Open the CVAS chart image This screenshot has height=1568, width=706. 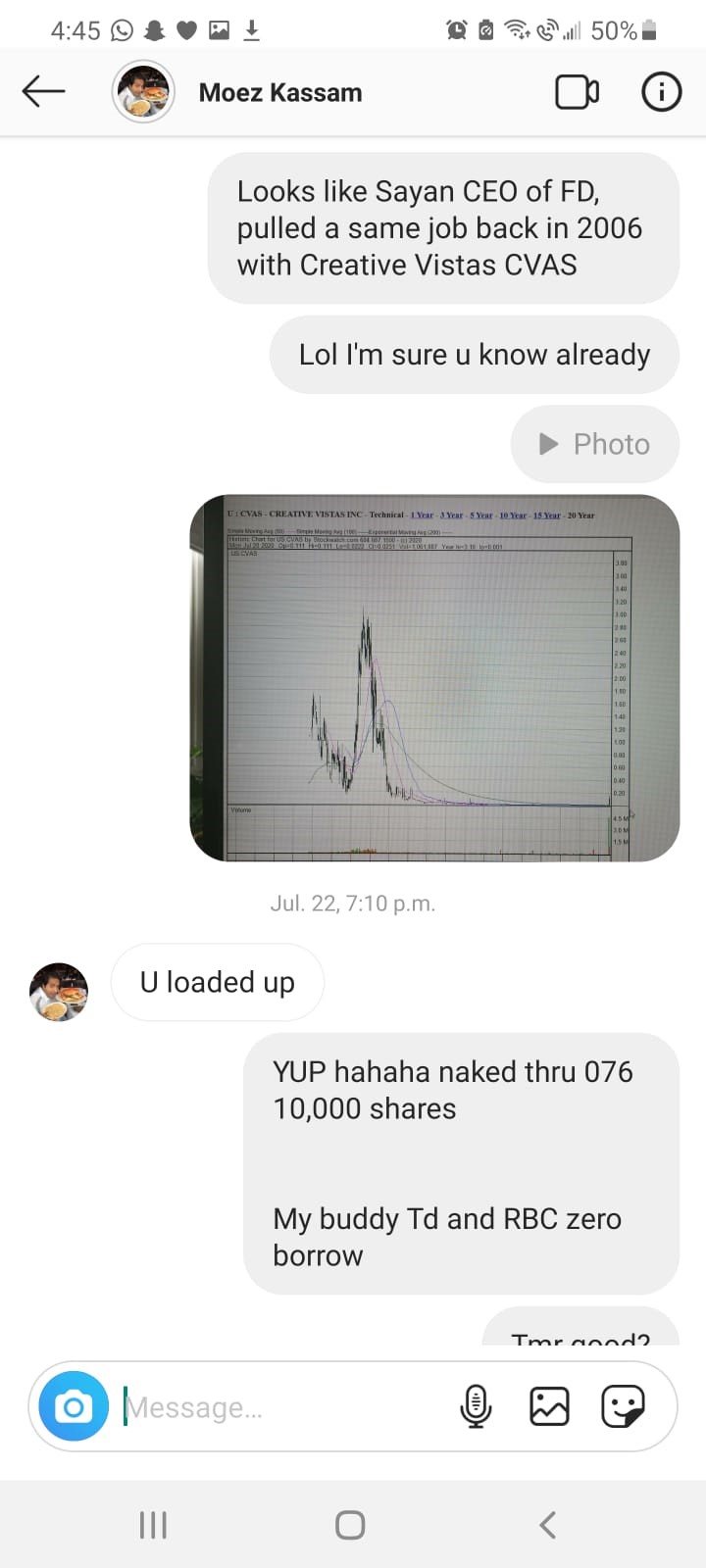click(434, 678)
